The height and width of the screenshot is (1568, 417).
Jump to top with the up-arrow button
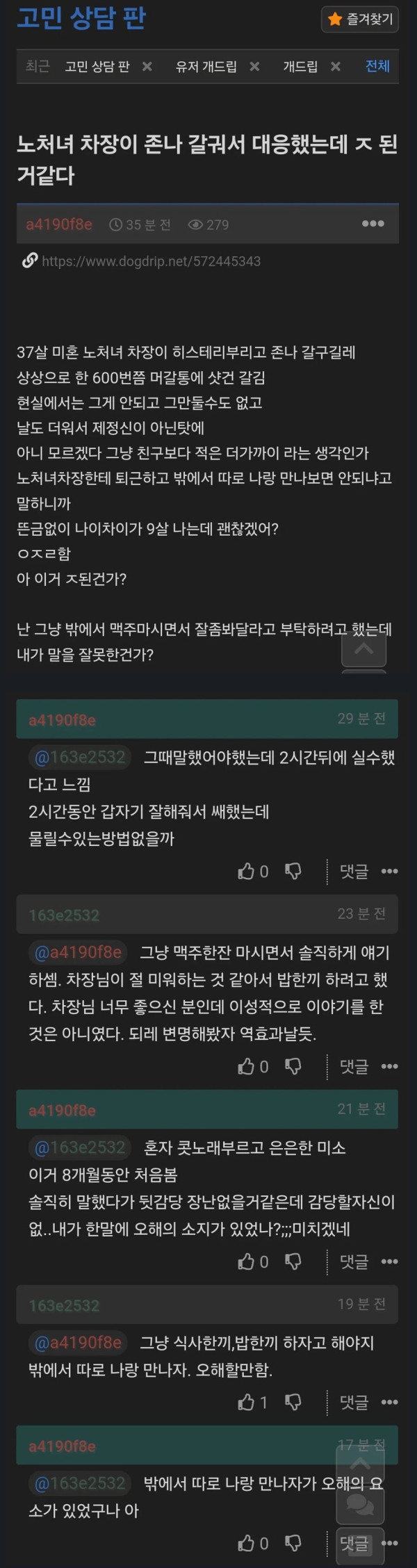click(x=363, y=649)
